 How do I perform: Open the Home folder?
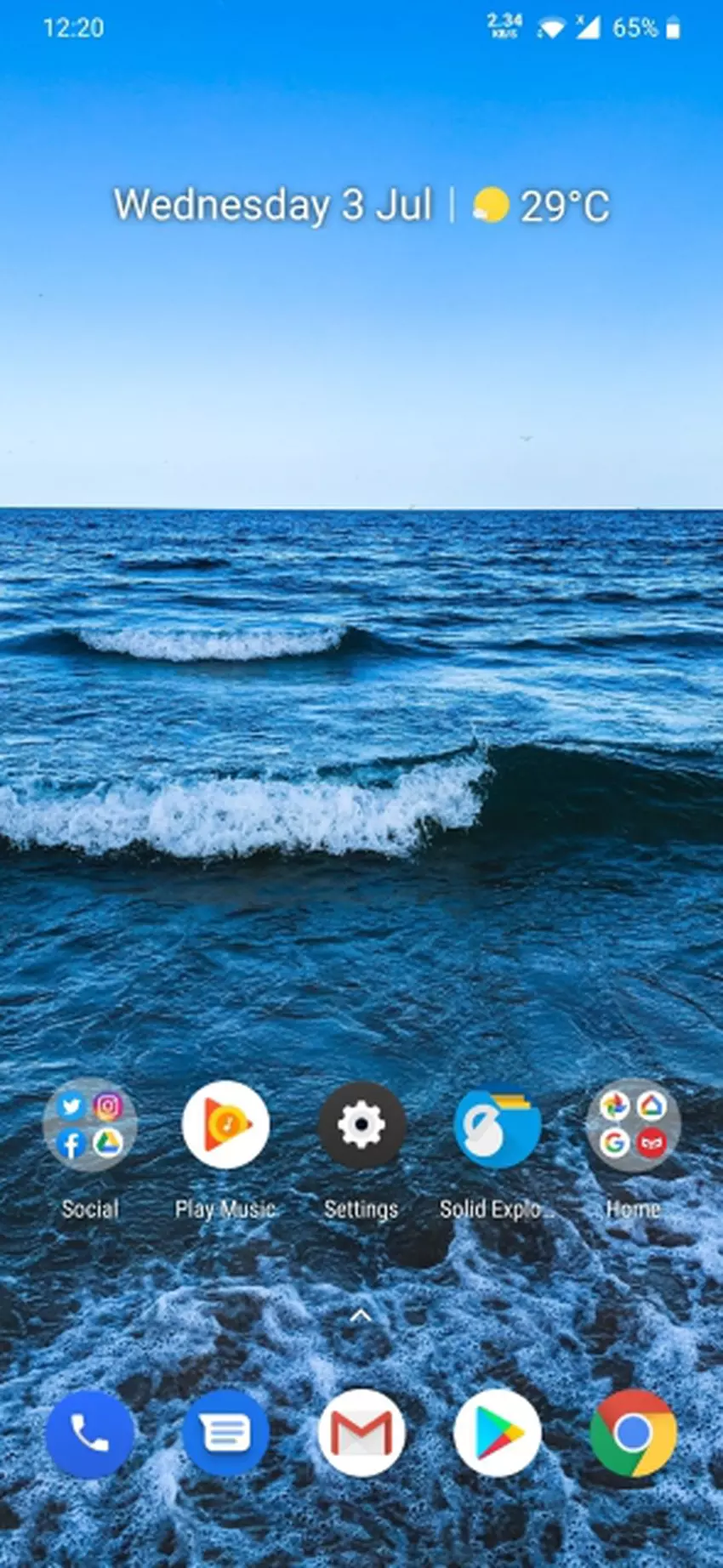(x=633, y=1125)
